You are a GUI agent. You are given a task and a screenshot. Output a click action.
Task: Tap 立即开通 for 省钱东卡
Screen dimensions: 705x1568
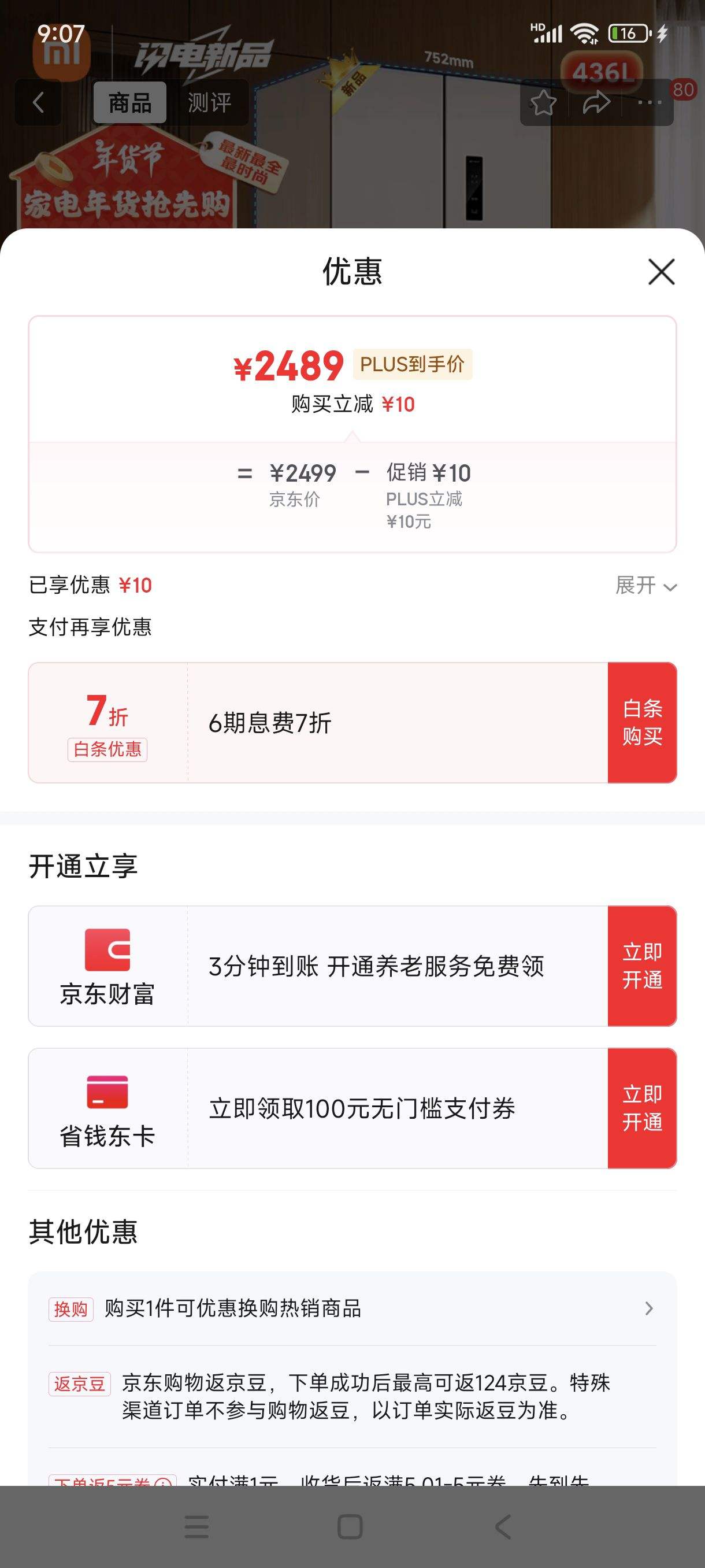pyautogui.click(x=642, y=1108)
